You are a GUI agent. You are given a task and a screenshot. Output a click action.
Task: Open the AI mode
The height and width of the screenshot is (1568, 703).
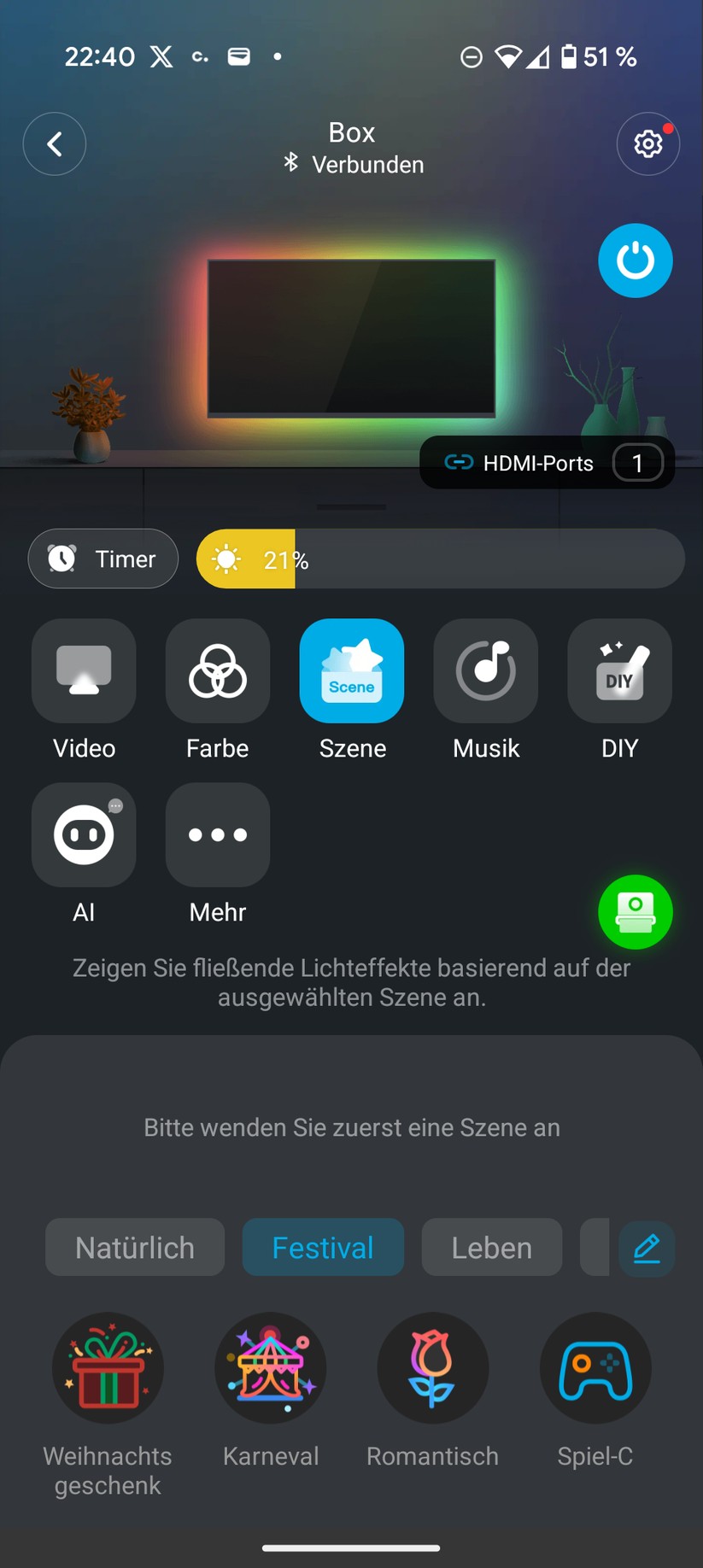tap(84, 834)
